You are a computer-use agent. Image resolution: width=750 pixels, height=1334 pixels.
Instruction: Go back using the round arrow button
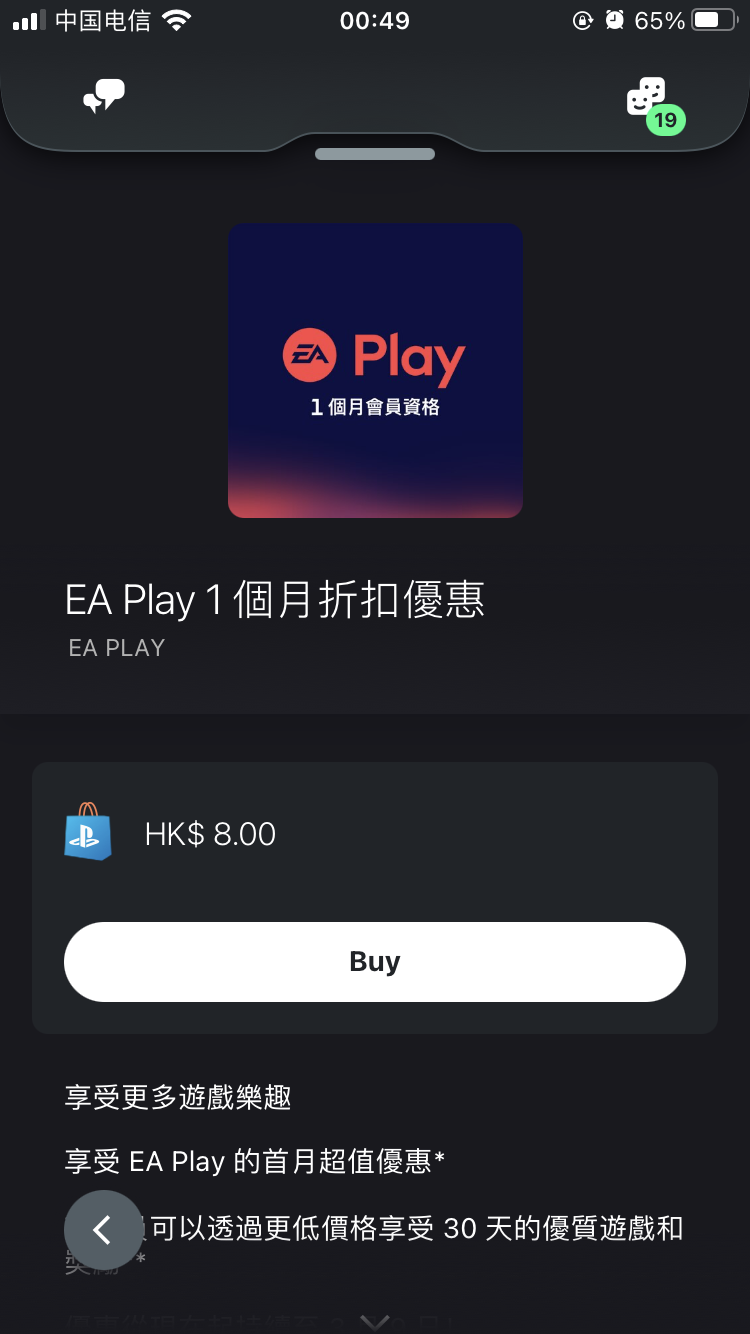[103, 1230]
